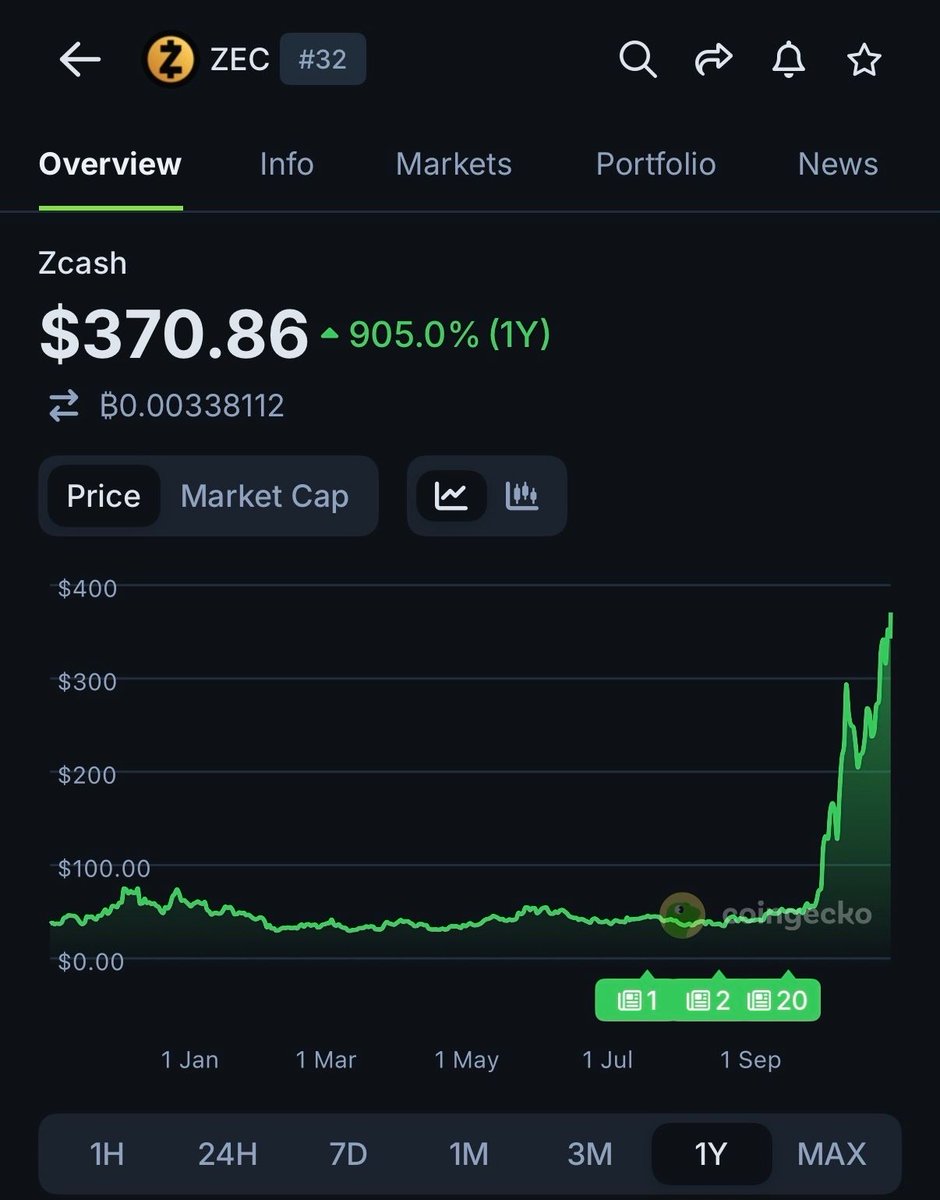Show the 3M price history
This screenshot has width=940, height=1200.
589,1154
